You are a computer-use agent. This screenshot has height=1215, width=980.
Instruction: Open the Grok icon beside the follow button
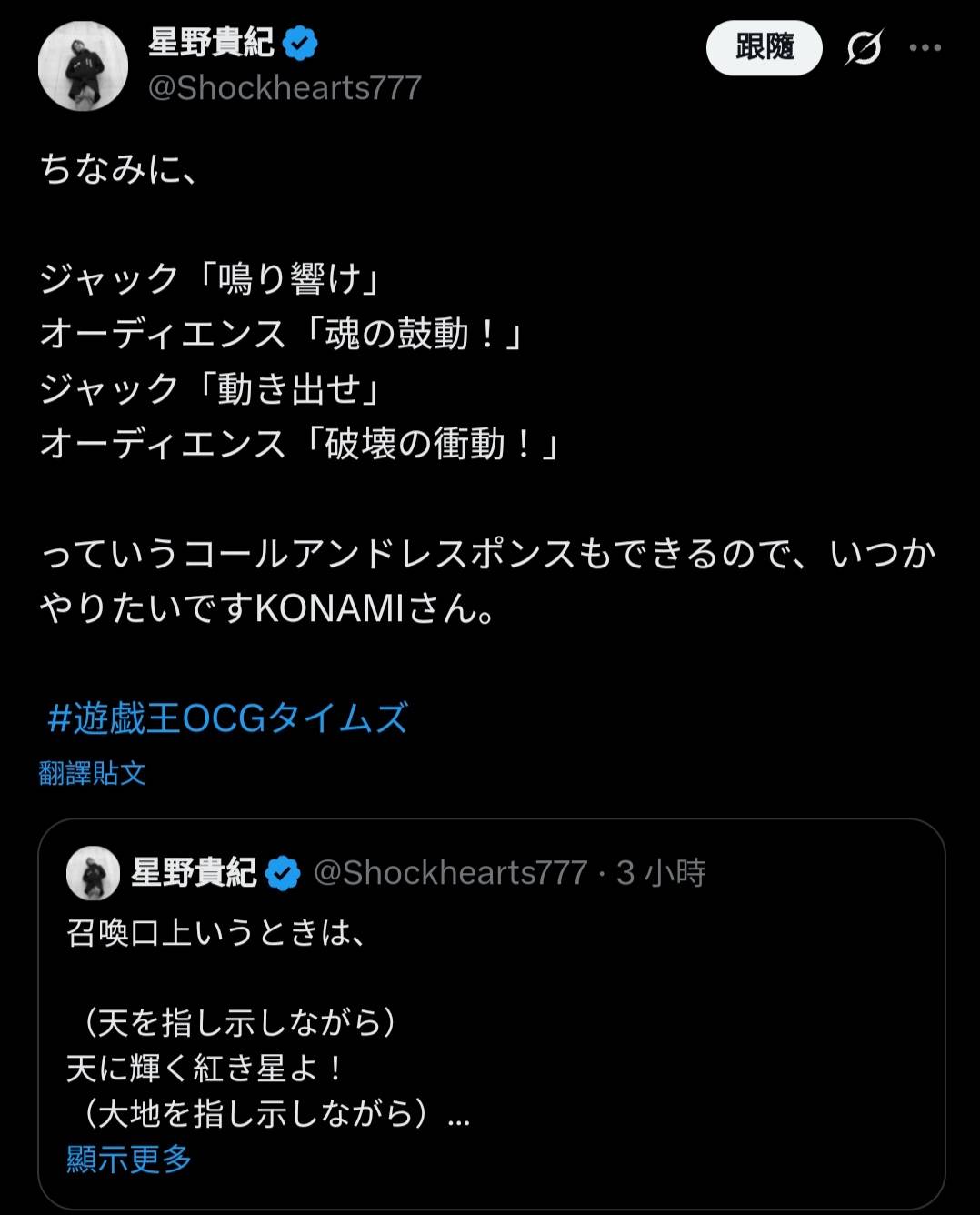pos(863,47)
